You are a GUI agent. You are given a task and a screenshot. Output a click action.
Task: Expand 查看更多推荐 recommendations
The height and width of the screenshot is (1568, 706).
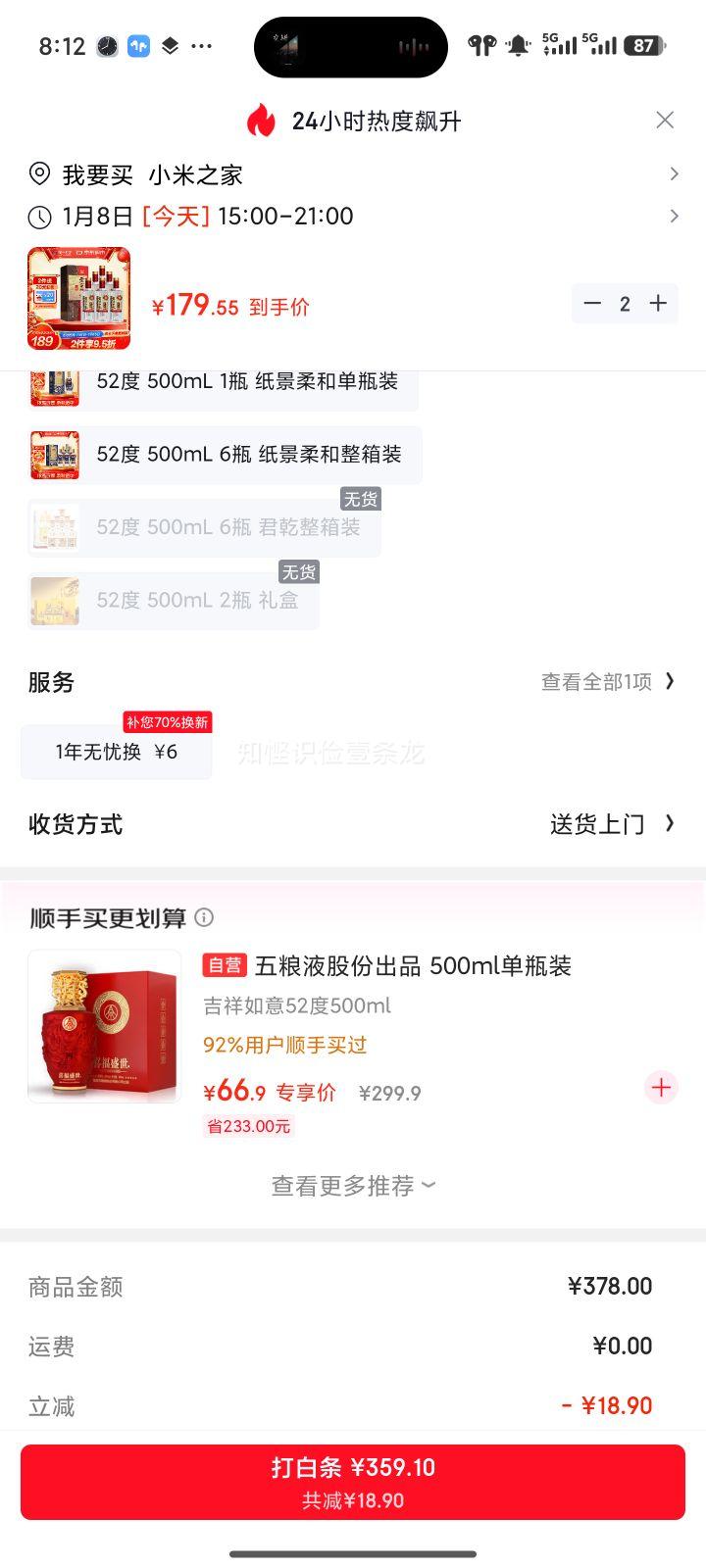(x=351, y=1185)
